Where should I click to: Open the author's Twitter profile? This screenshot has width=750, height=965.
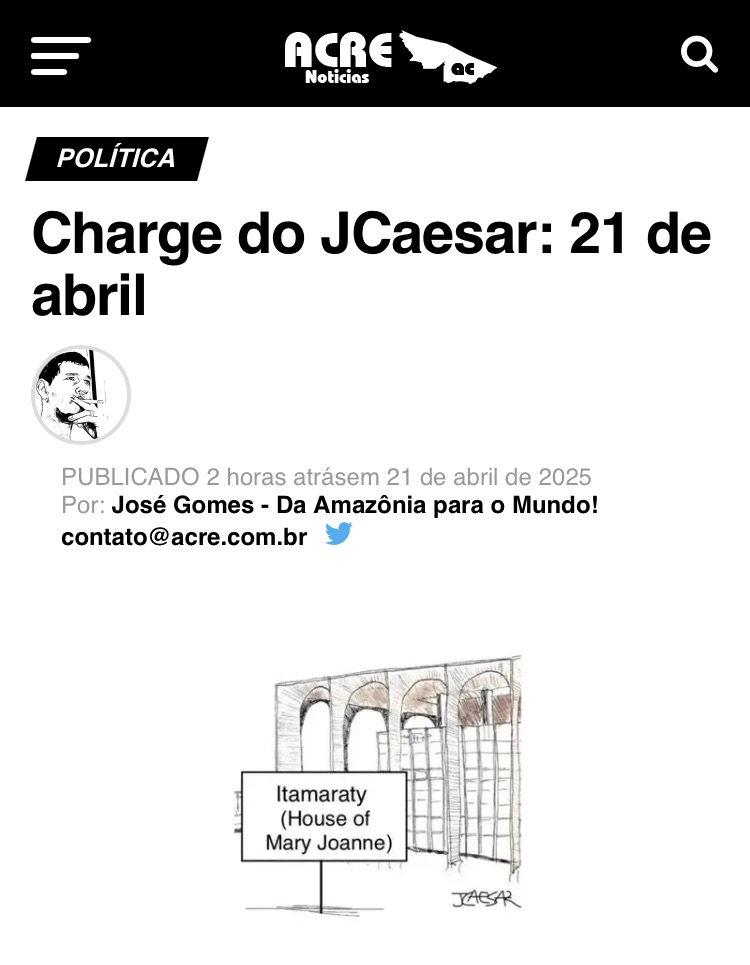click(339, 535)
